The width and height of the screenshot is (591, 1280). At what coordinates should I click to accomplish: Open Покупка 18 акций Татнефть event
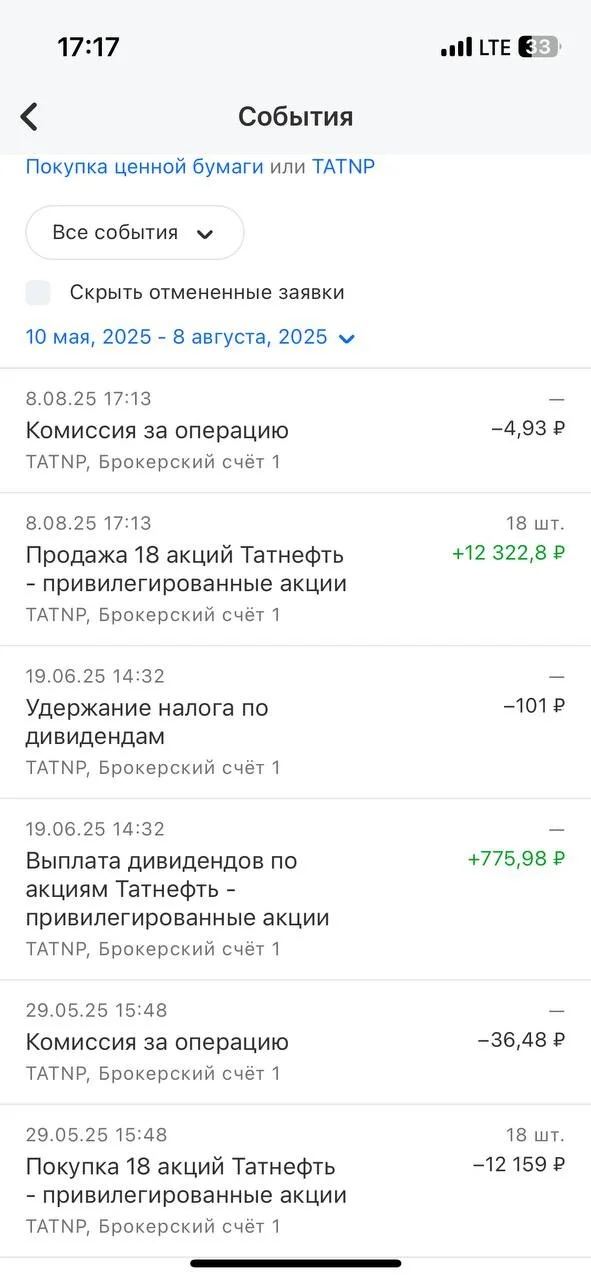point(295,1181)
